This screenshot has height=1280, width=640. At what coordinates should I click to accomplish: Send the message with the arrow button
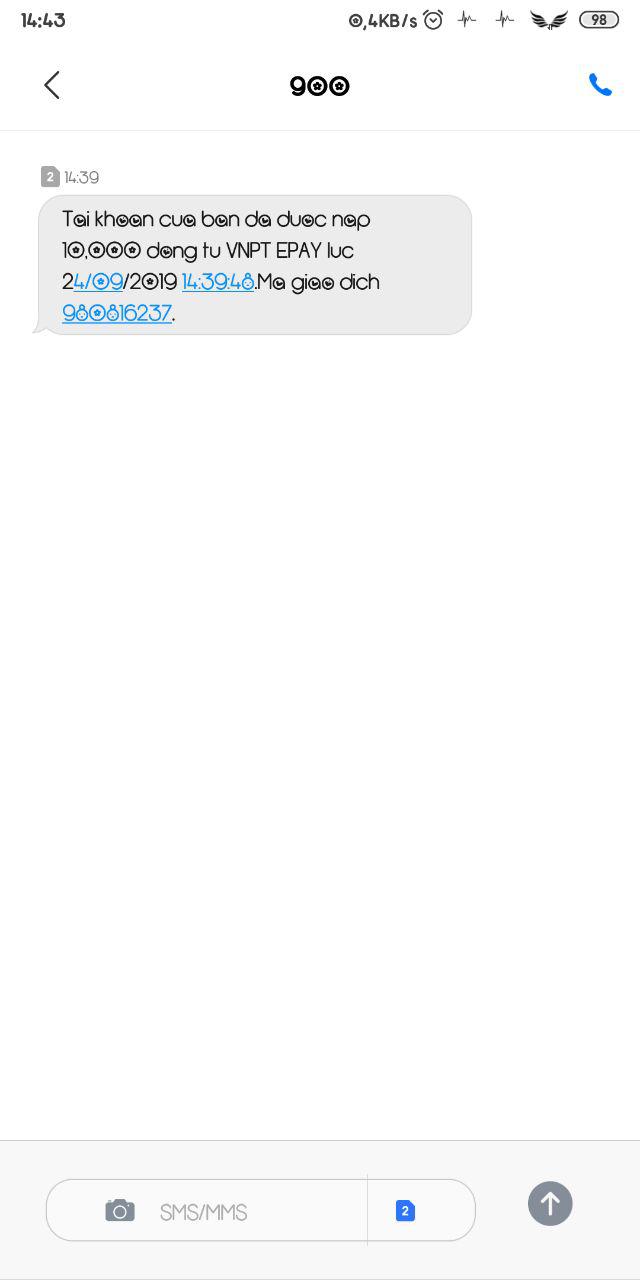[x=550, y=1203]
